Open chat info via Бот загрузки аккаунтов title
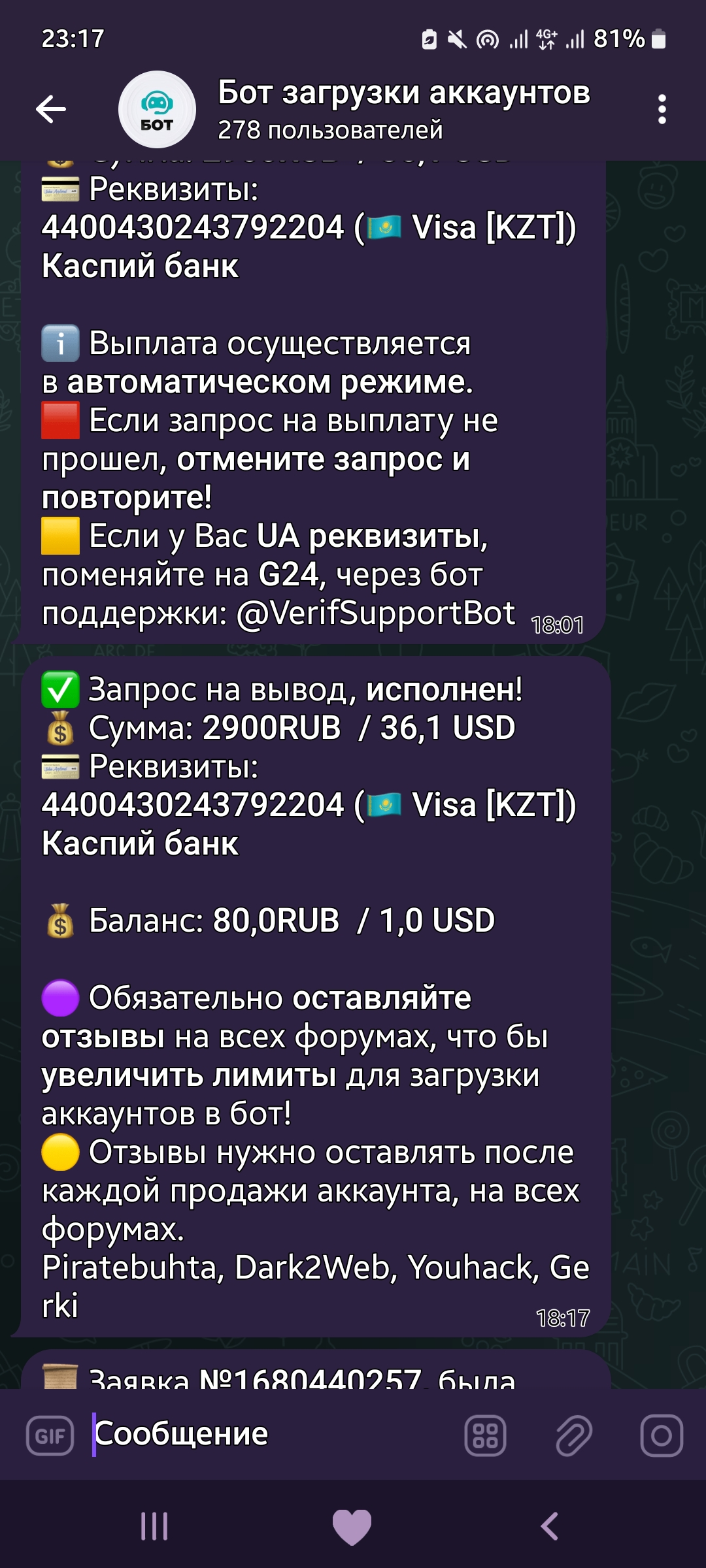 pos(403,93)
